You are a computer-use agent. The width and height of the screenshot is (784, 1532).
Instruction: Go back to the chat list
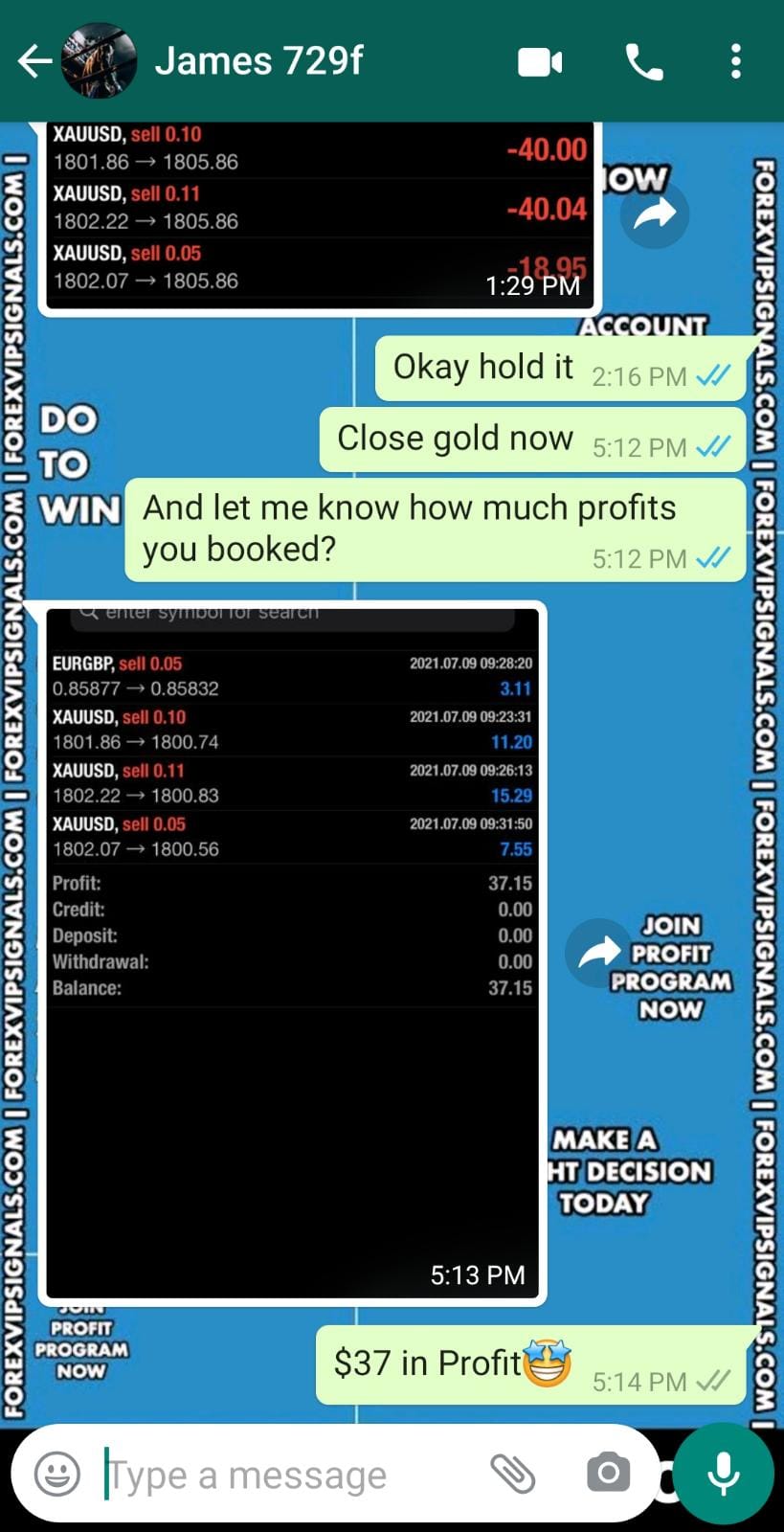(34, 62)
